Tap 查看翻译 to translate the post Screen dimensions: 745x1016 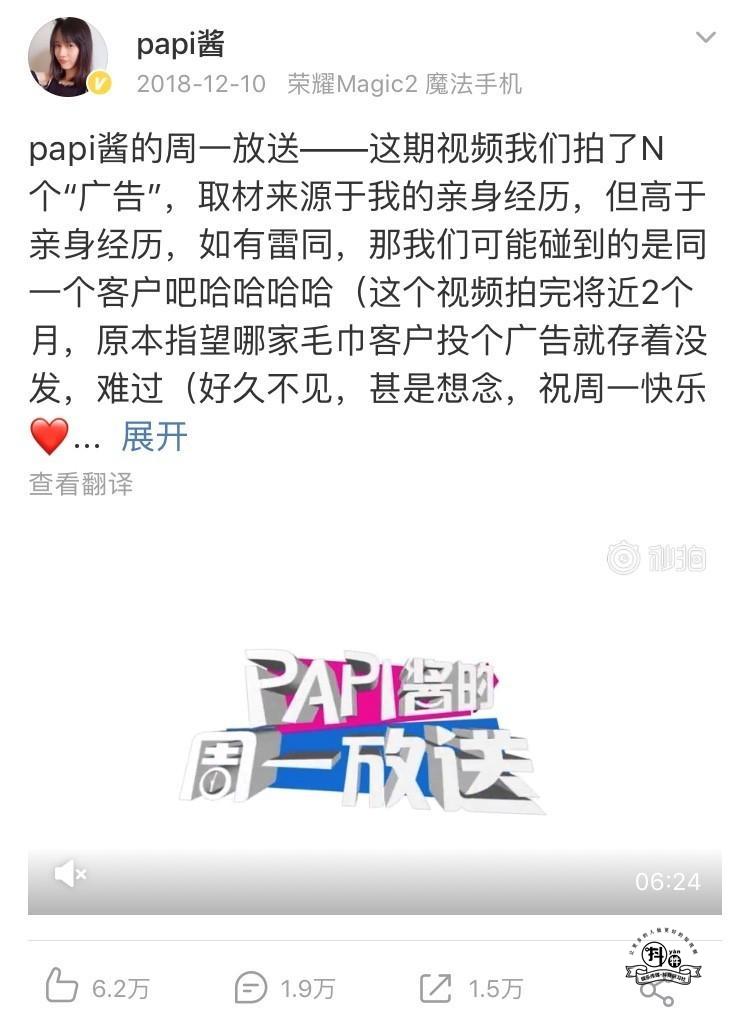[81, 484]
